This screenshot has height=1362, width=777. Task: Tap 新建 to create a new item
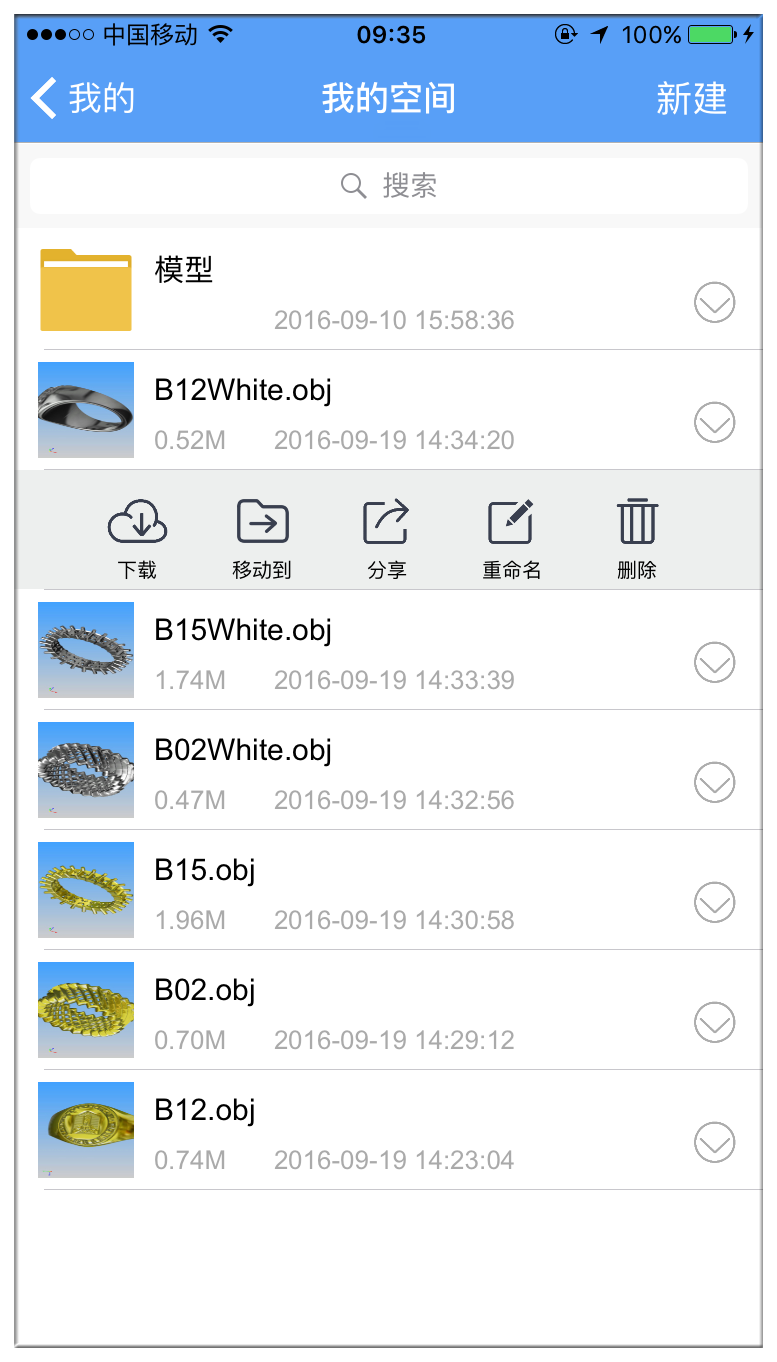pyautogui.click(x=691, y=98)
